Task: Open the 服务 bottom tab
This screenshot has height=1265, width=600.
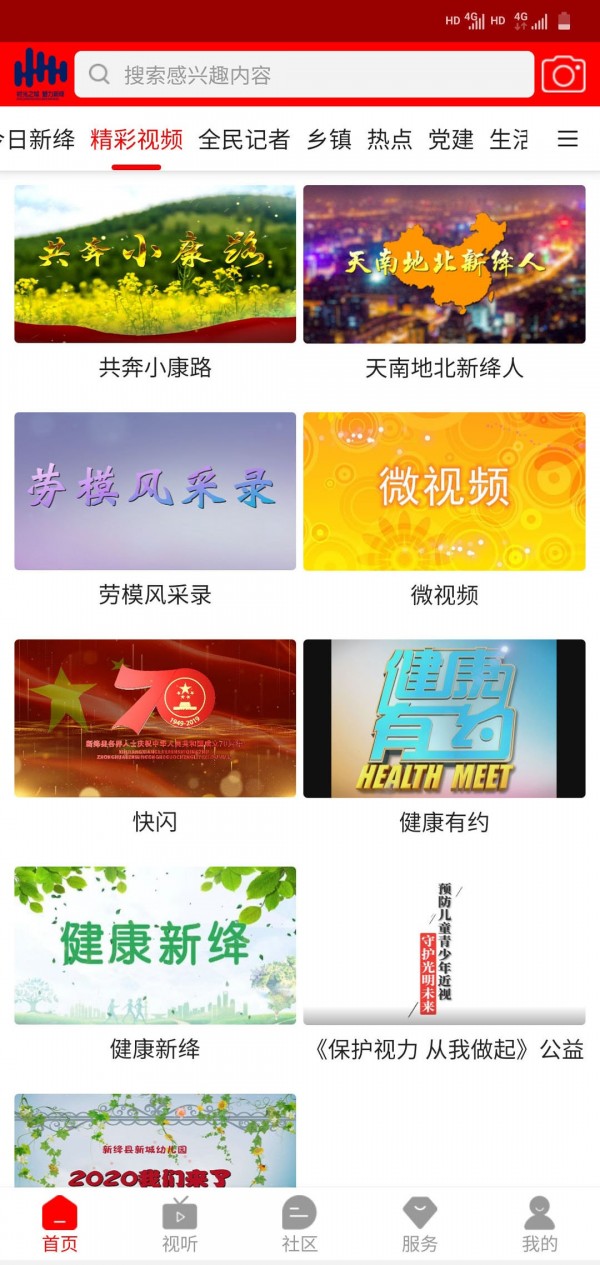Action: point(420,1224)
